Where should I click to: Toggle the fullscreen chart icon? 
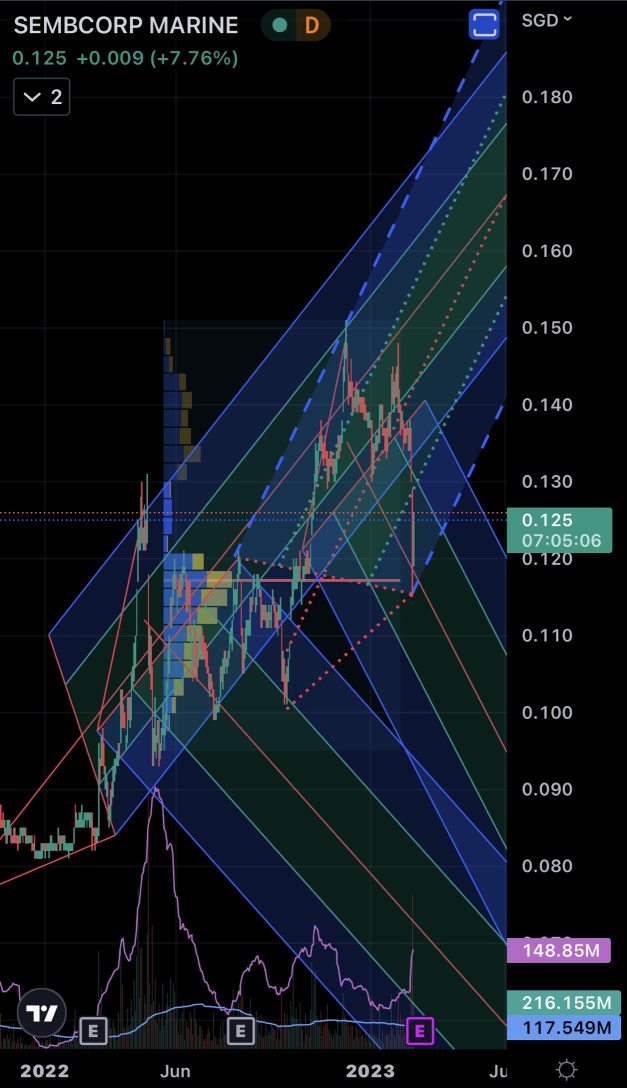click(x=484, y=25)
